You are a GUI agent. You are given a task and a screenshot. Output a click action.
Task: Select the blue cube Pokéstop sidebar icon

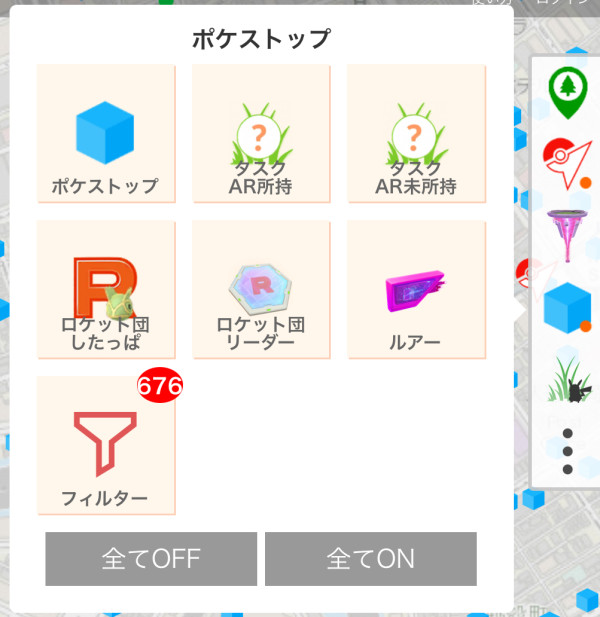567,307
